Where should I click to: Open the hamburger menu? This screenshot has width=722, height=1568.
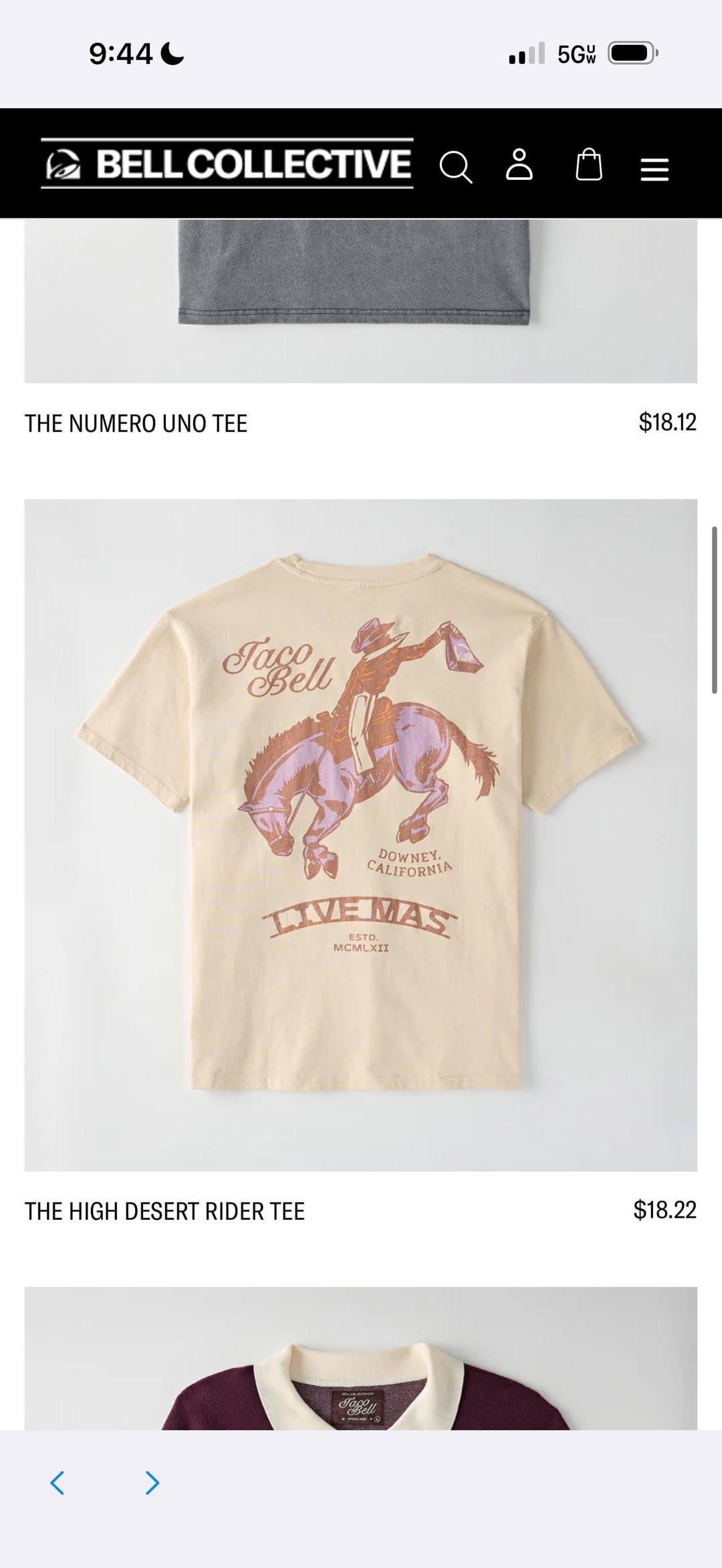(x=654, y=169)
